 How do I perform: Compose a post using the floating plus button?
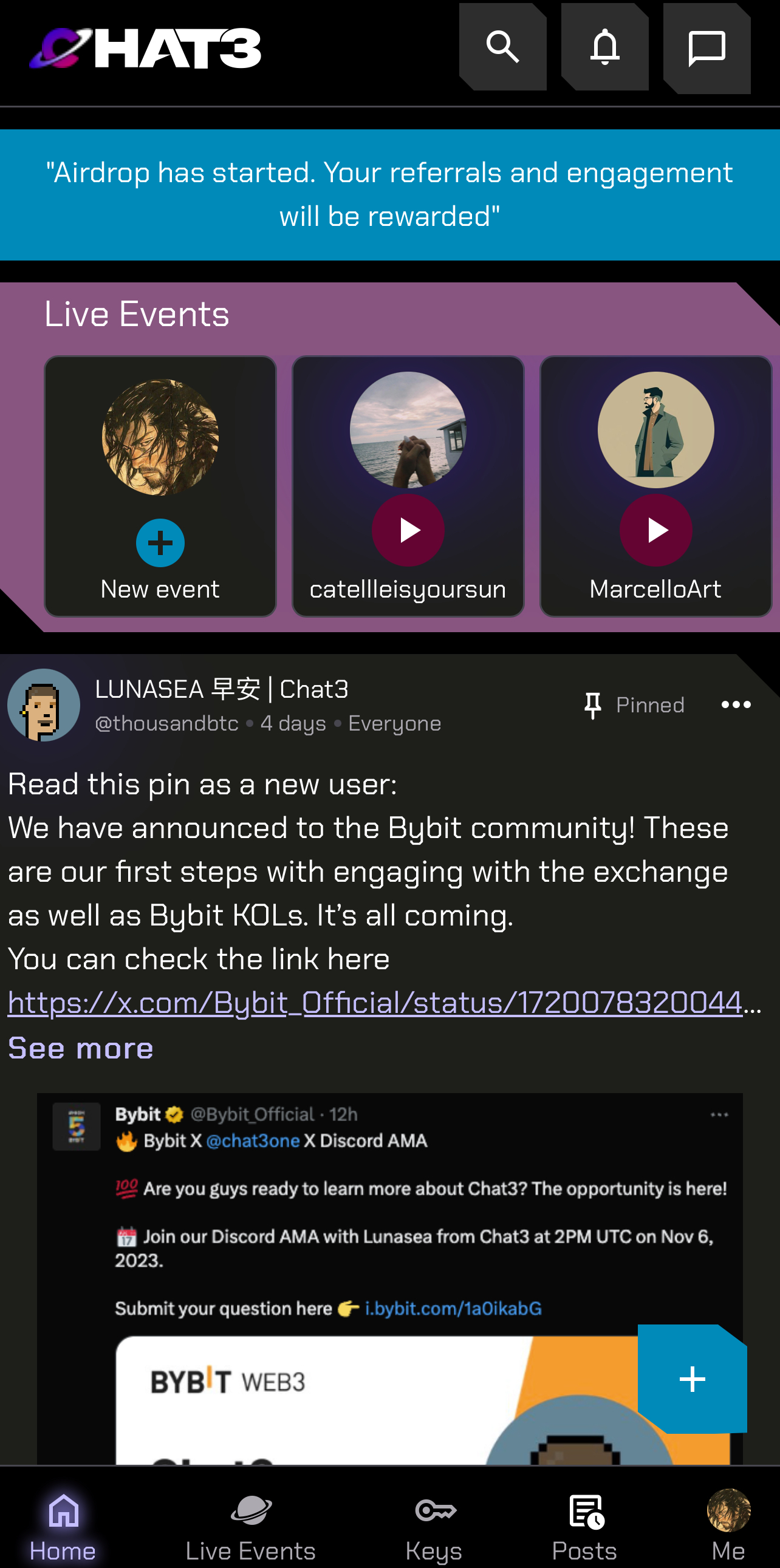click(693, 1378)
